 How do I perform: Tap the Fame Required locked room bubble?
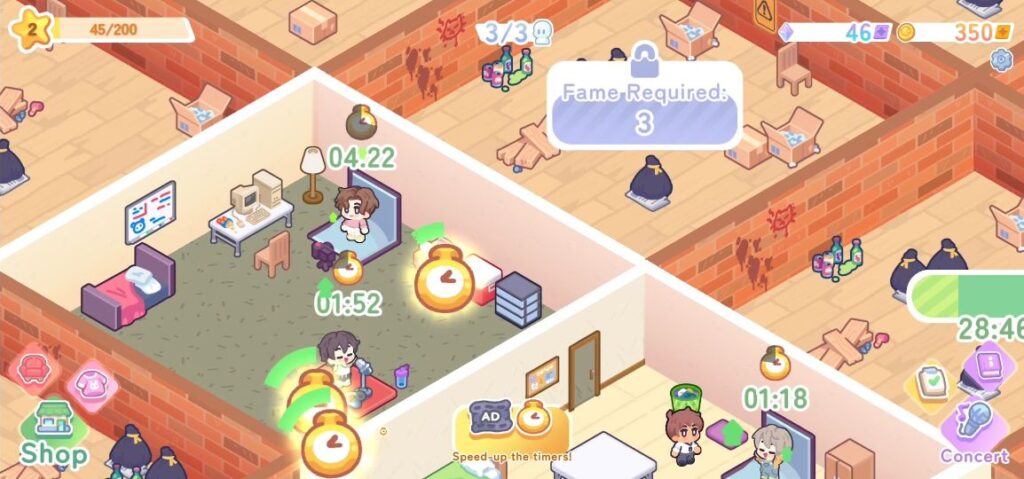644,105
